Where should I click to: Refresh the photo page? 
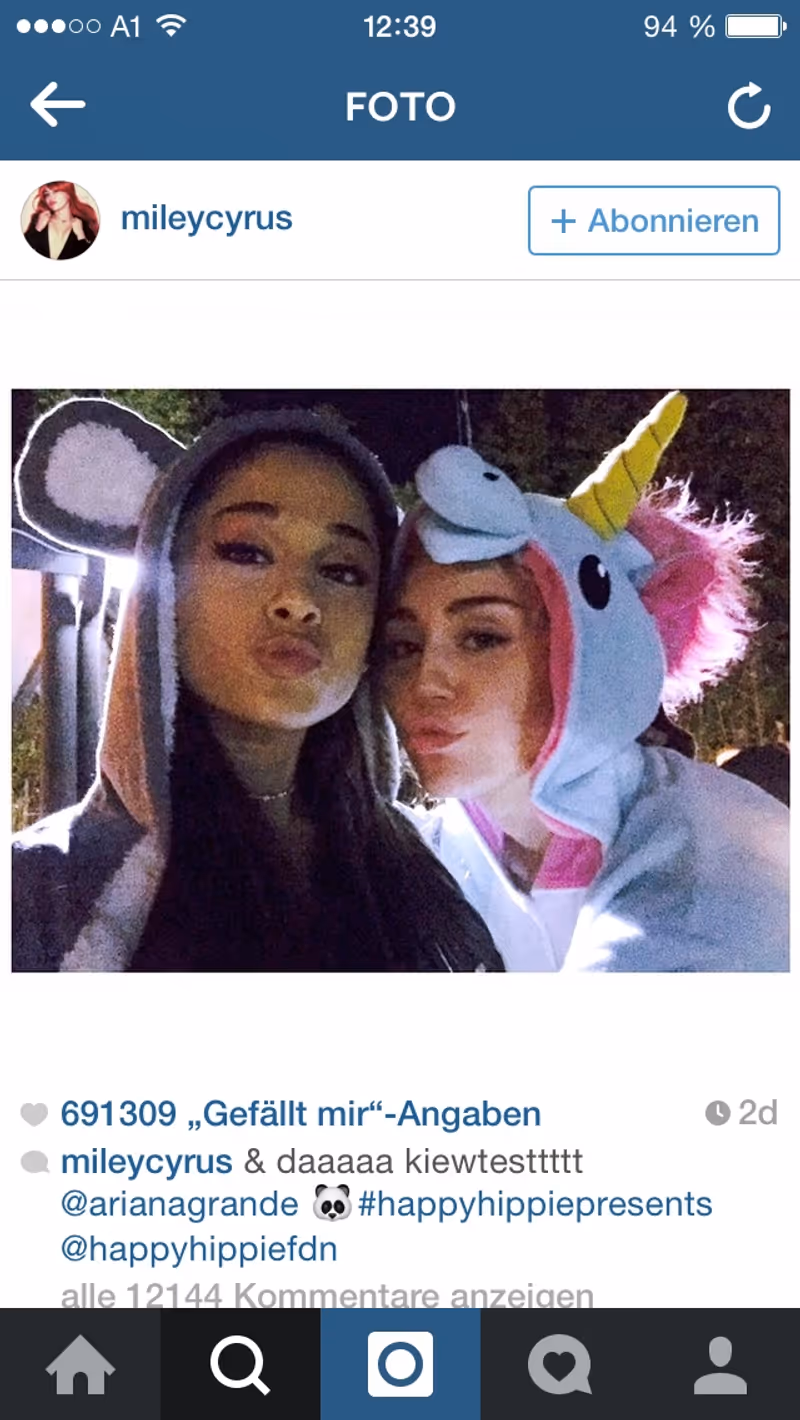pos(748,107)
